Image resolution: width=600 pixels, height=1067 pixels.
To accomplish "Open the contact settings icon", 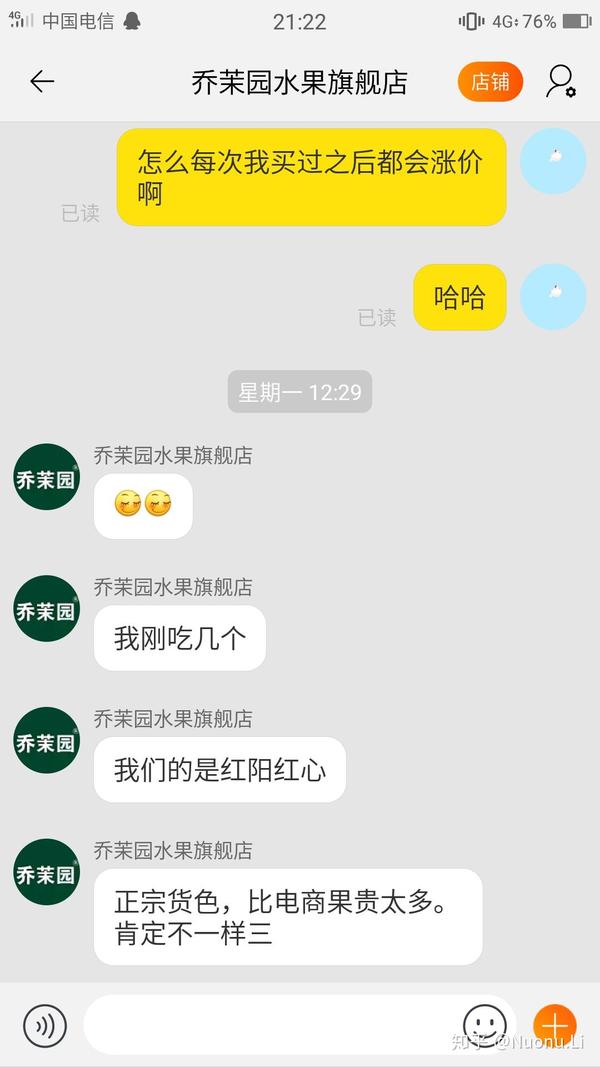I will click(x=561, y=82).
